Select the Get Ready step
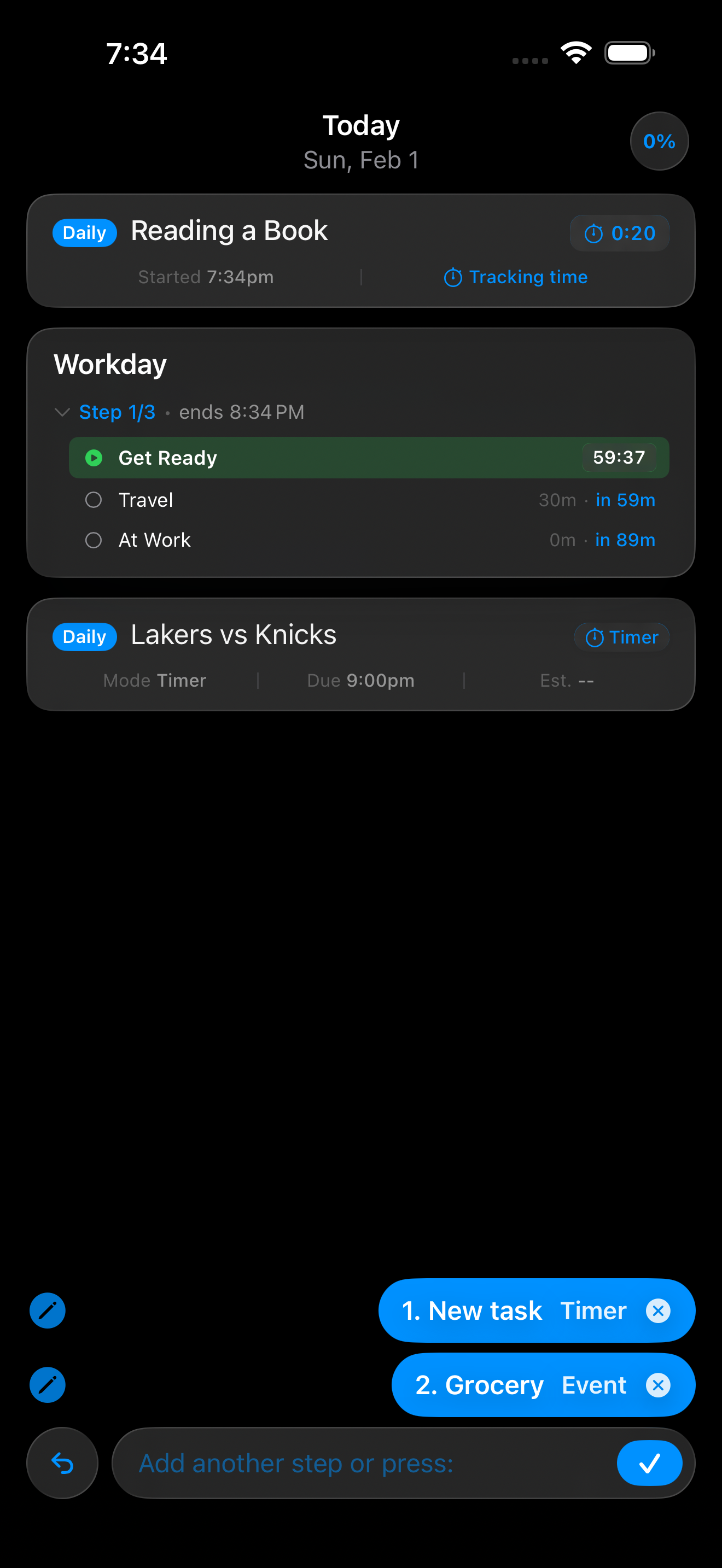722x1568 pixels. coord(341,458)
